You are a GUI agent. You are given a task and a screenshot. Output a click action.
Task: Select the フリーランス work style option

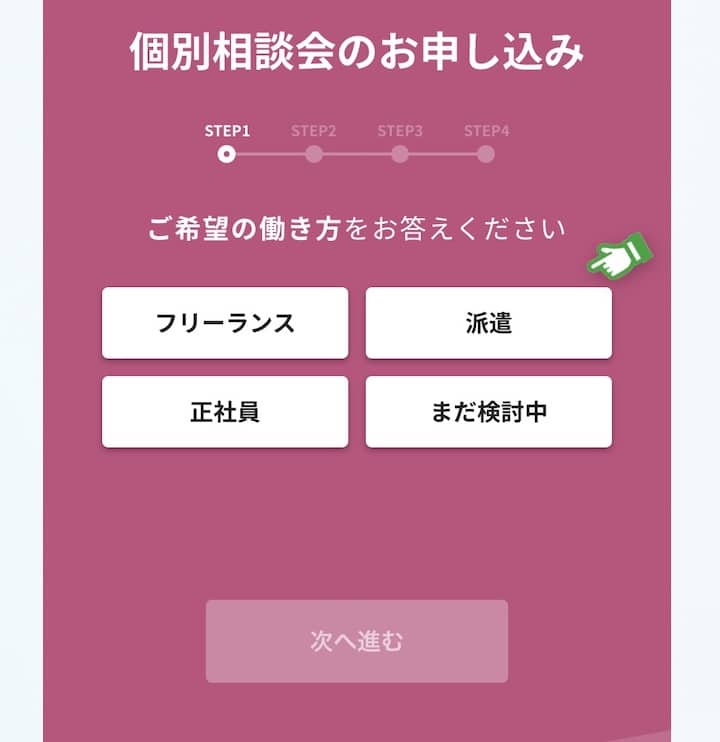pos(225,323)
